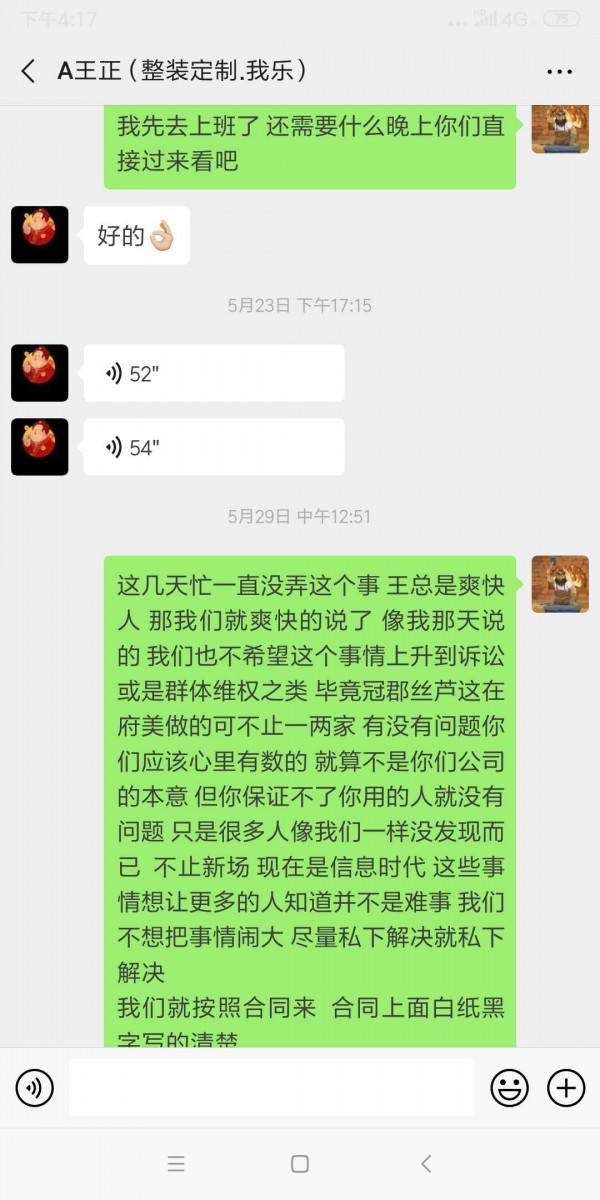Play the 54" voice message
Viewport: 600px width, 1200px height.
(x=213, y=447)
